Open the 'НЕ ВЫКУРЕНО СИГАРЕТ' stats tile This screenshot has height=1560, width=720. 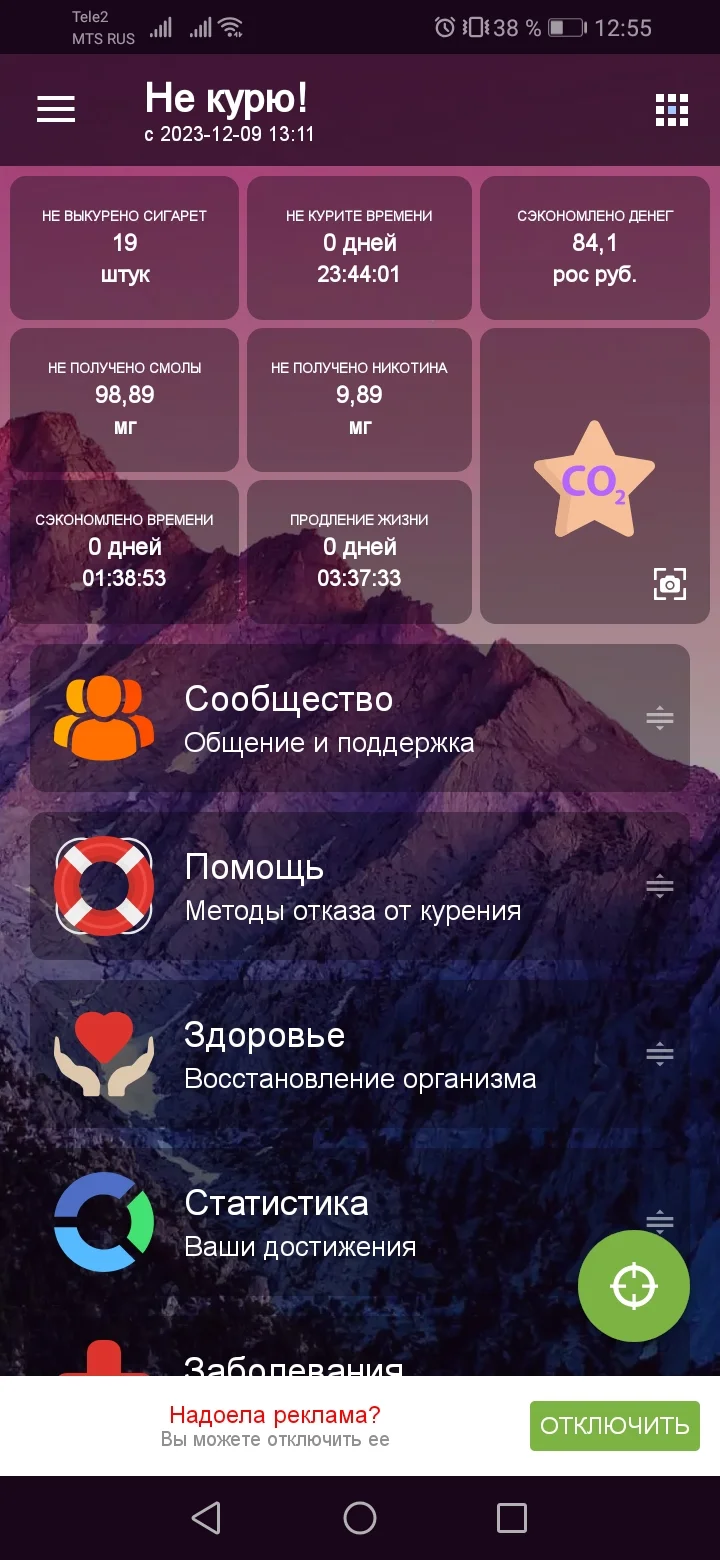[124, 246]
